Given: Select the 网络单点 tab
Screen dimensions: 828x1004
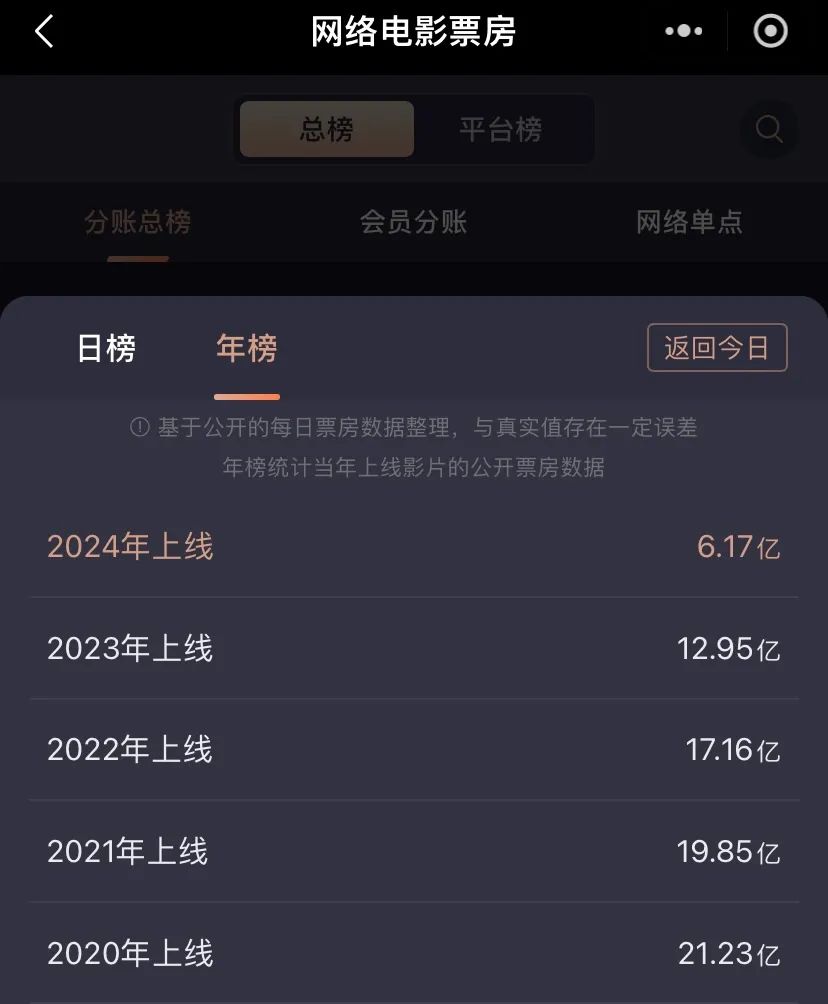Looking at the screenshot, I should [690, 222].
